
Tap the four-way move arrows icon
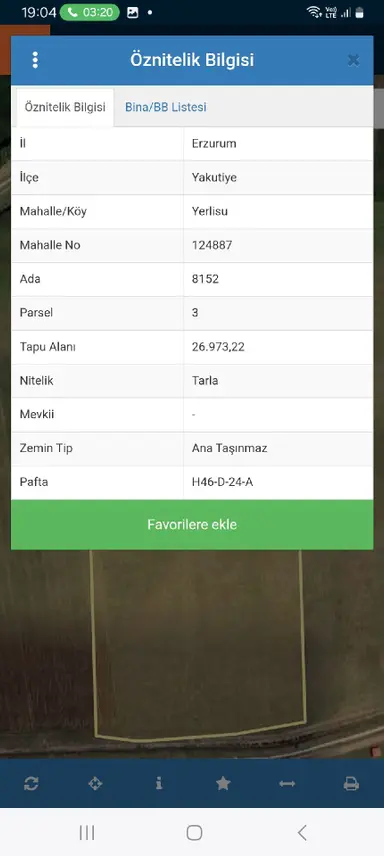[95, 784]
